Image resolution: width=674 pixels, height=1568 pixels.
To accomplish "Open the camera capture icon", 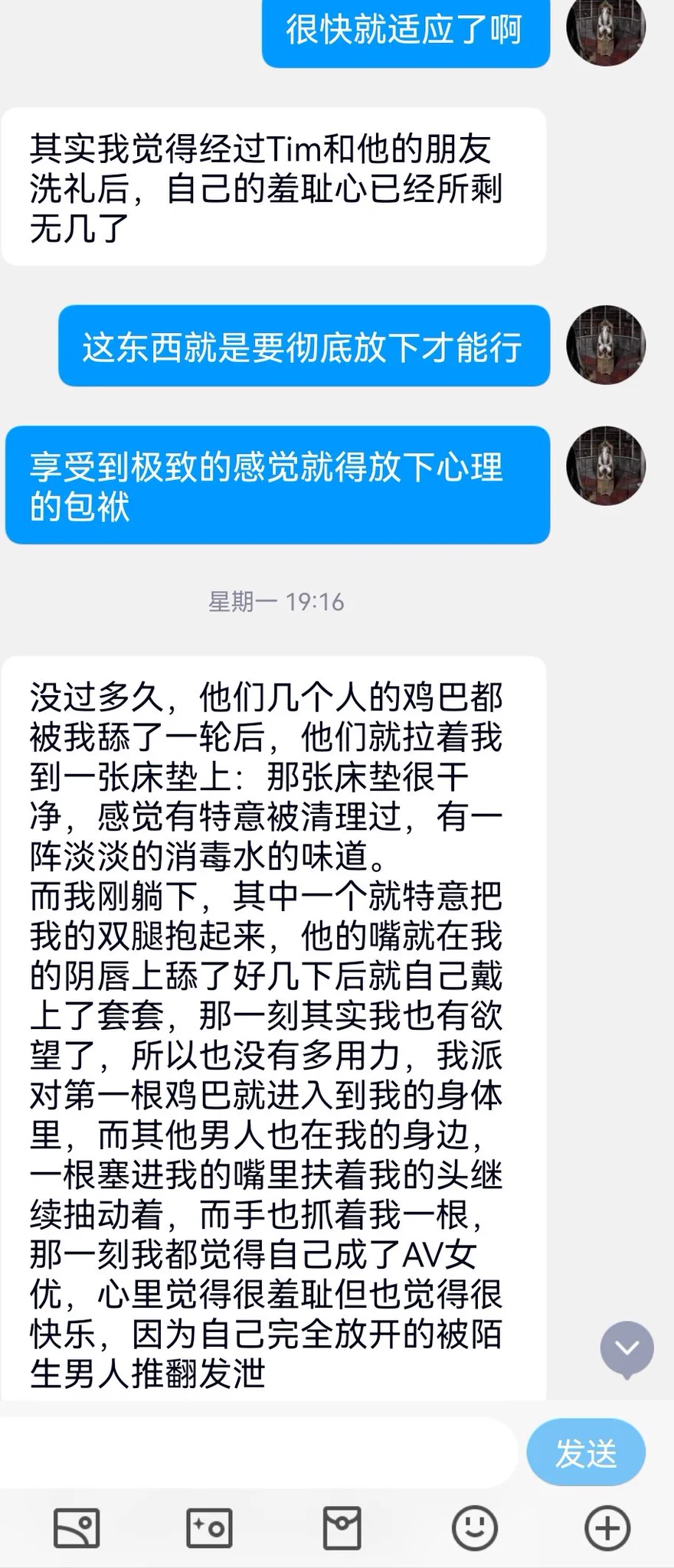I will point(209,1529).
